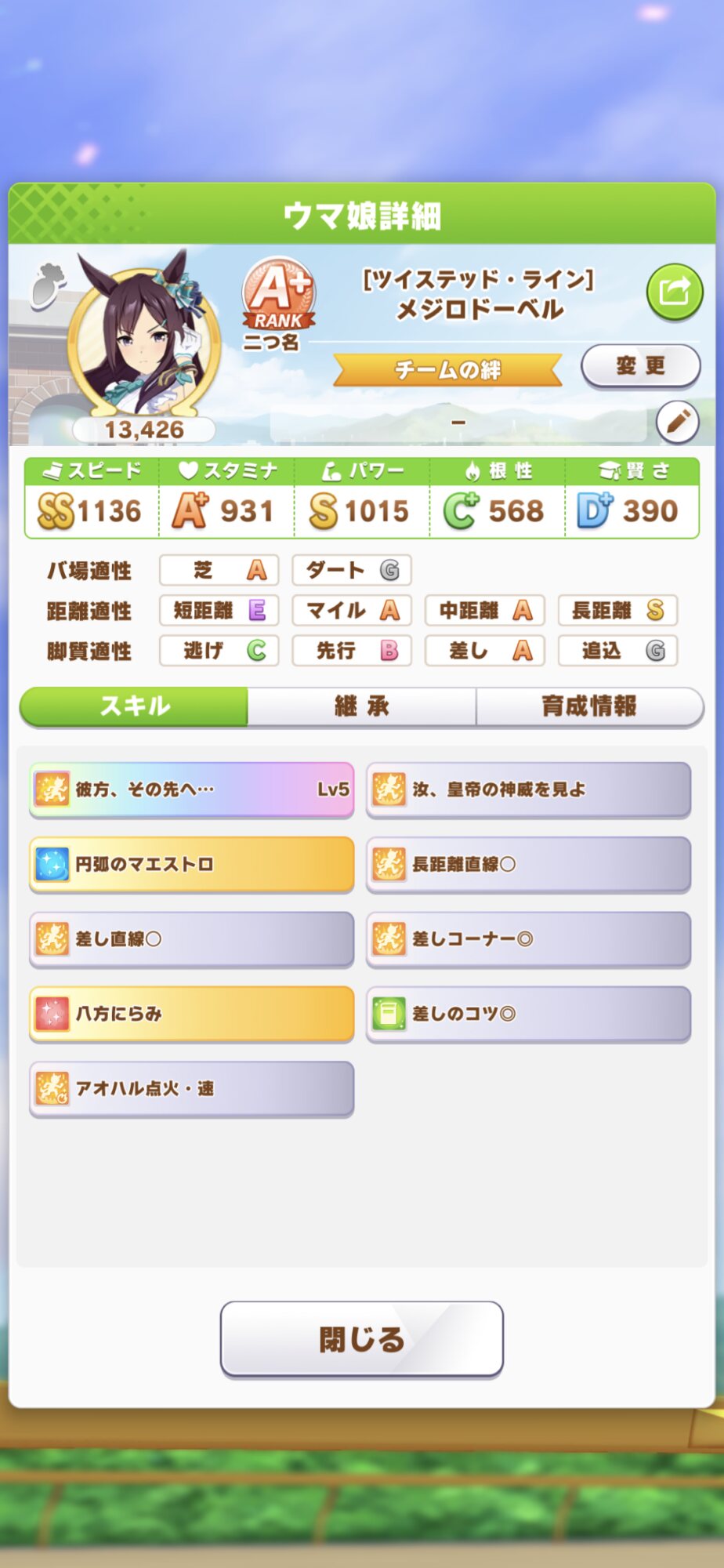The width and height of the screenshot is (724, 1568).
Task: Open skill 汝、皇帝の神威を見よ
Action: (529, 789)
